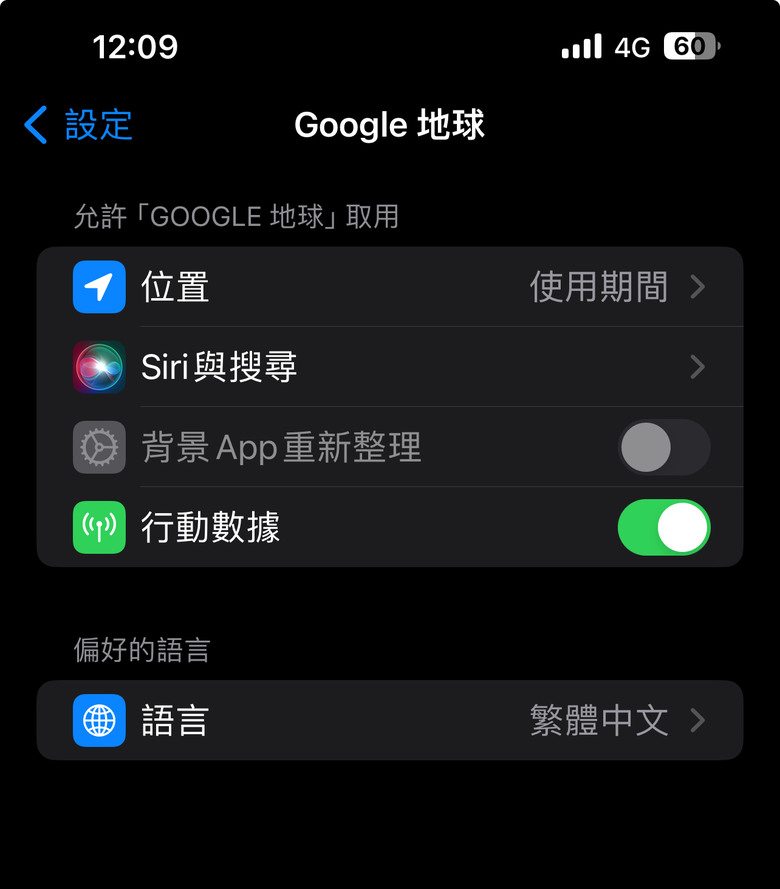Image resolution: width=780 pixels, height=889 pixels.
Task: Open the 位置 permission settings
Action: pyautogui.click(x=390, y=288)
